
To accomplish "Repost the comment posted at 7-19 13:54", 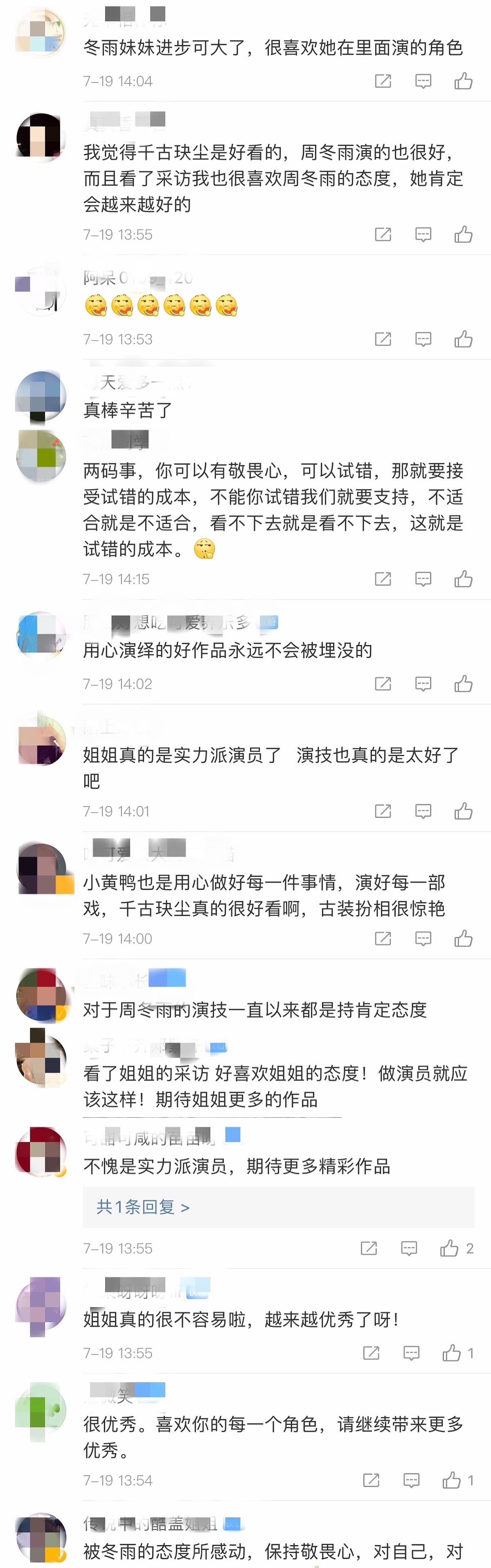I will pyautogui.click(x=371, y=1480).
